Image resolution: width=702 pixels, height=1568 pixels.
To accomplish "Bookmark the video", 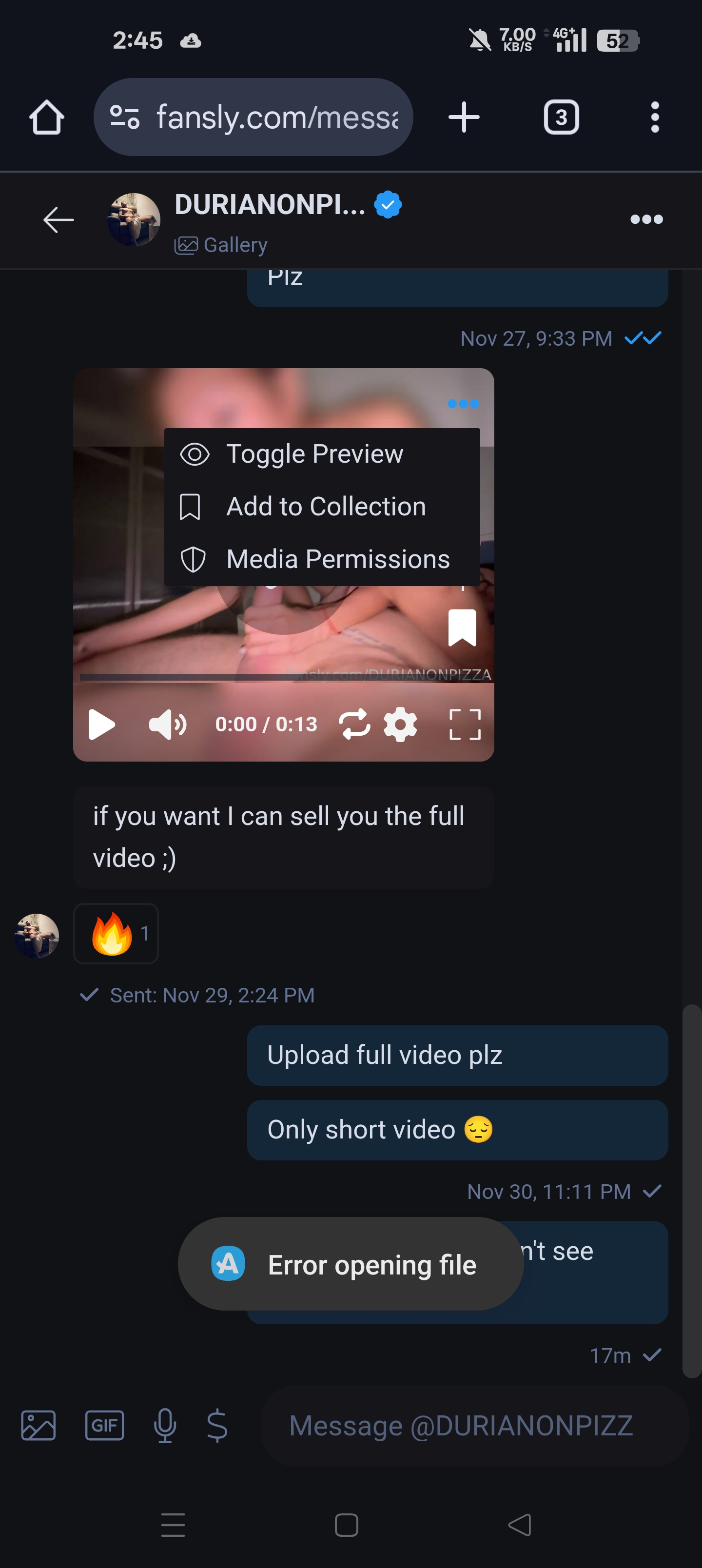I will click(462, 627).
